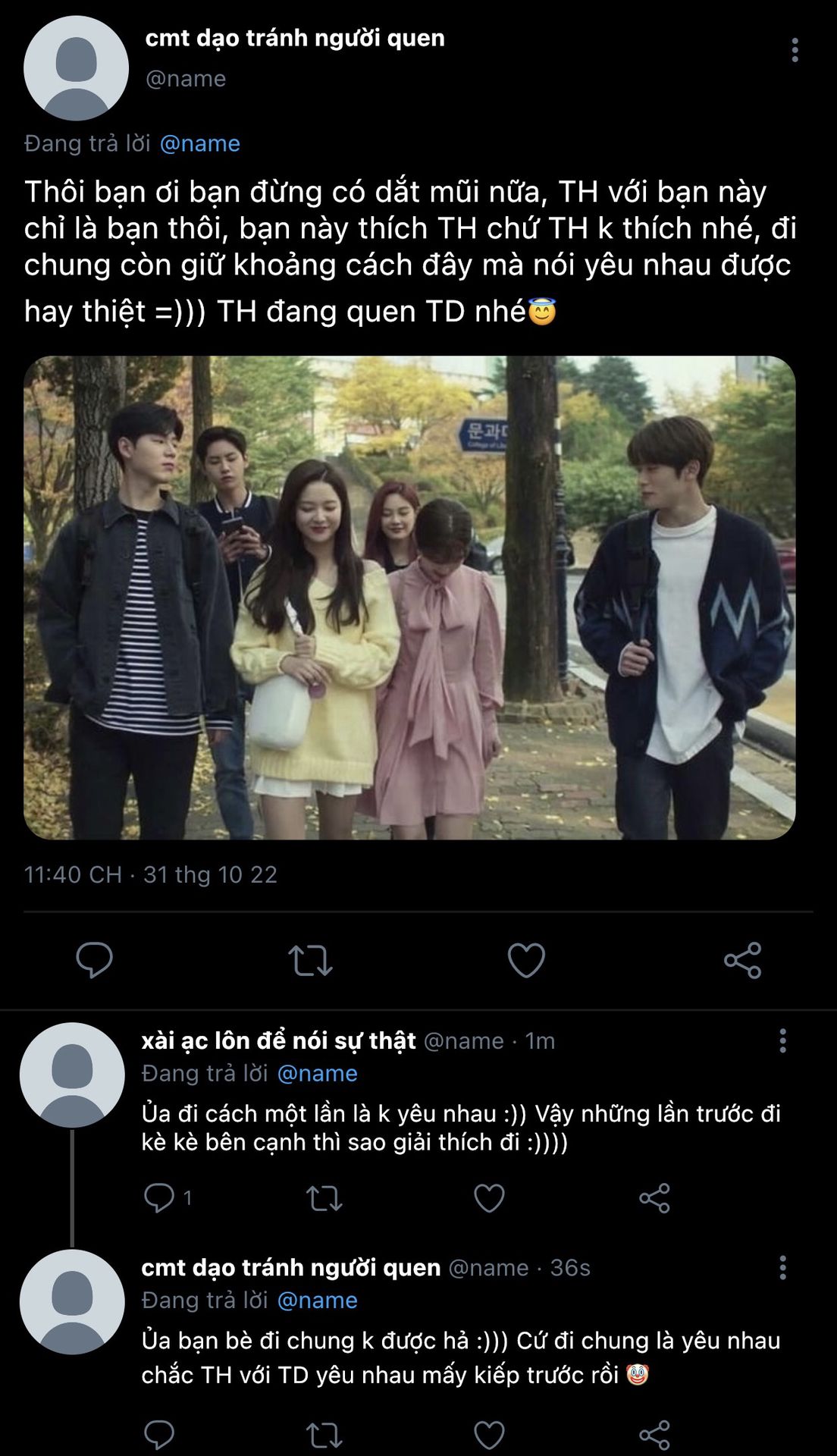Open @name link in main tweet's reply line
The height and width of the screenshot is (1456, 837).
[x=199, y=143]
